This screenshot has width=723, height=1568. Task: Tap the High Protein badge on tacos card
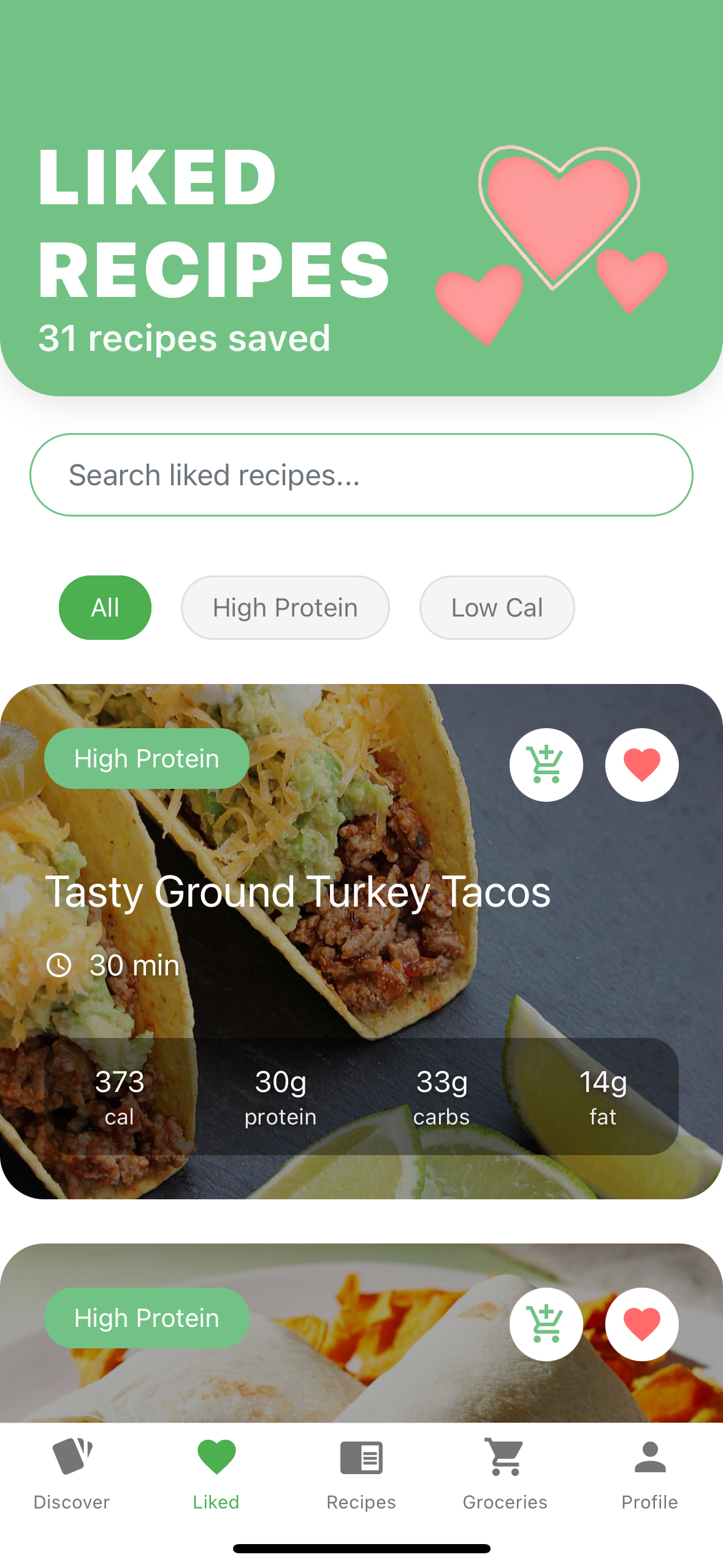147,758
